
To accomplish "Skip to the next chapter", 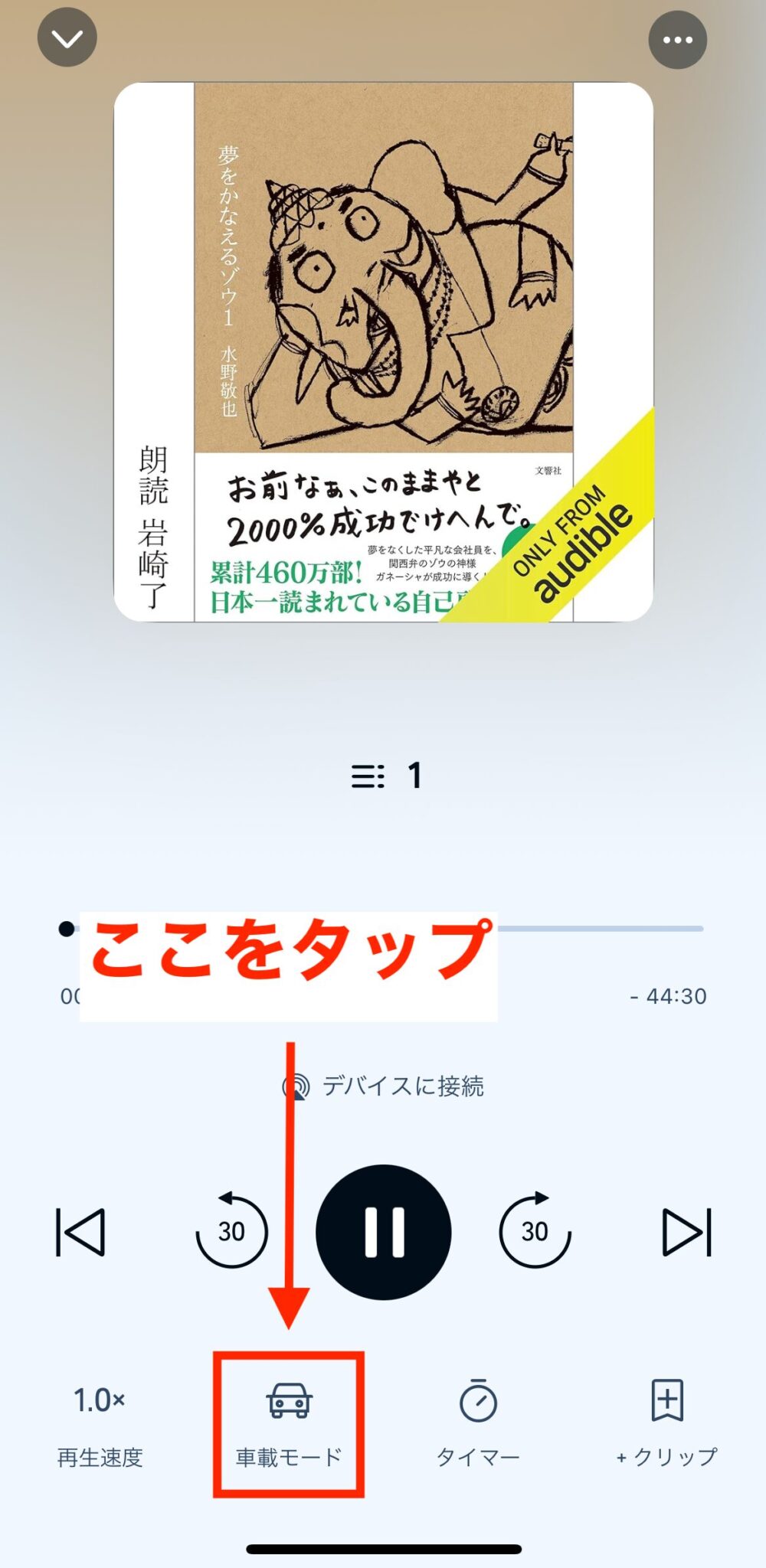I will (686, 1233).
